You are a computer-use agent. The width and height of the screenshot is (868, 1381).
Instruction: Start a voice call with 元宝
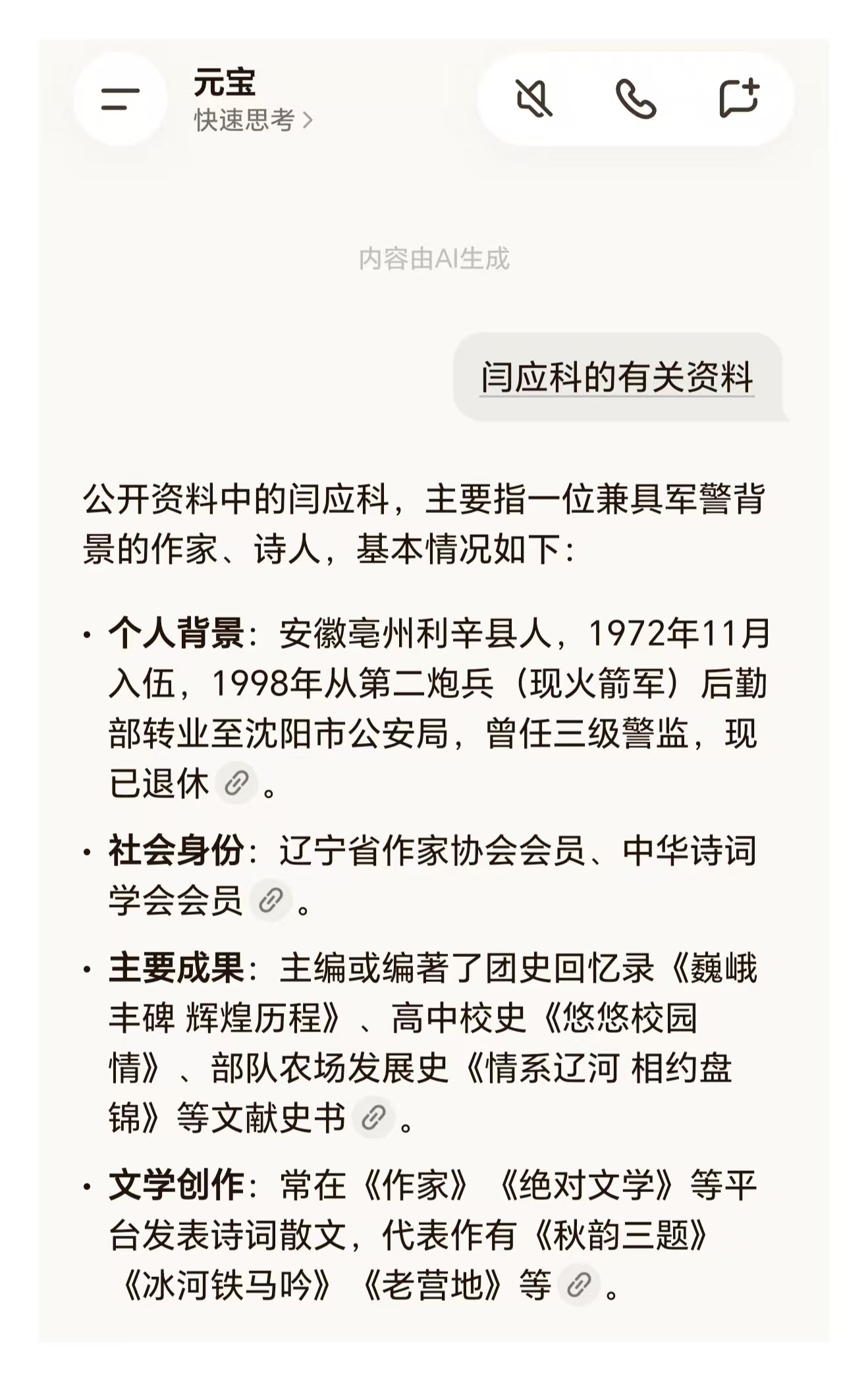636,99
